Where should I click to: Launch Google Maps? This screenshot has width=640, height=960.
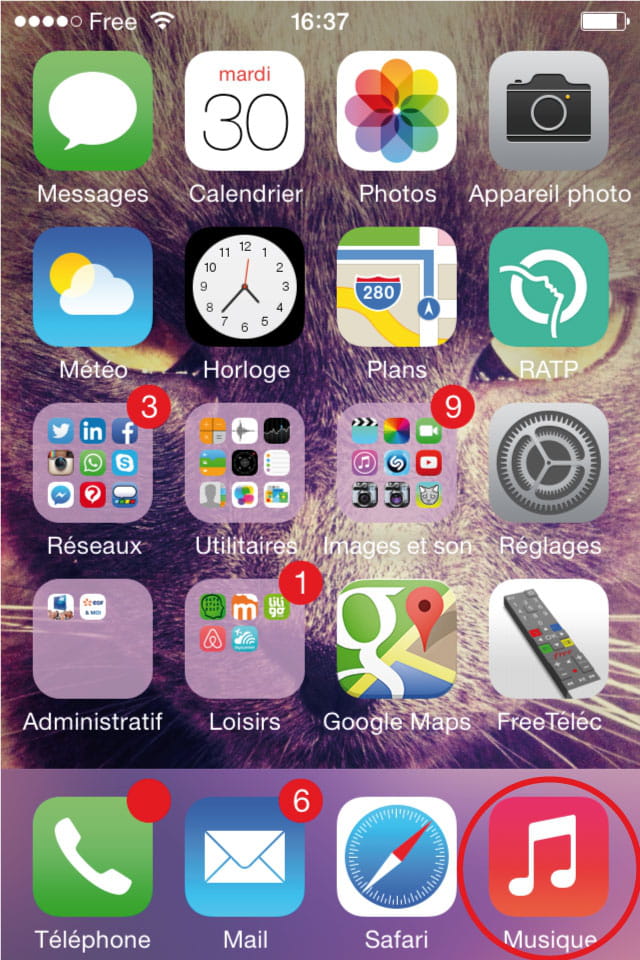coord(397,638)
